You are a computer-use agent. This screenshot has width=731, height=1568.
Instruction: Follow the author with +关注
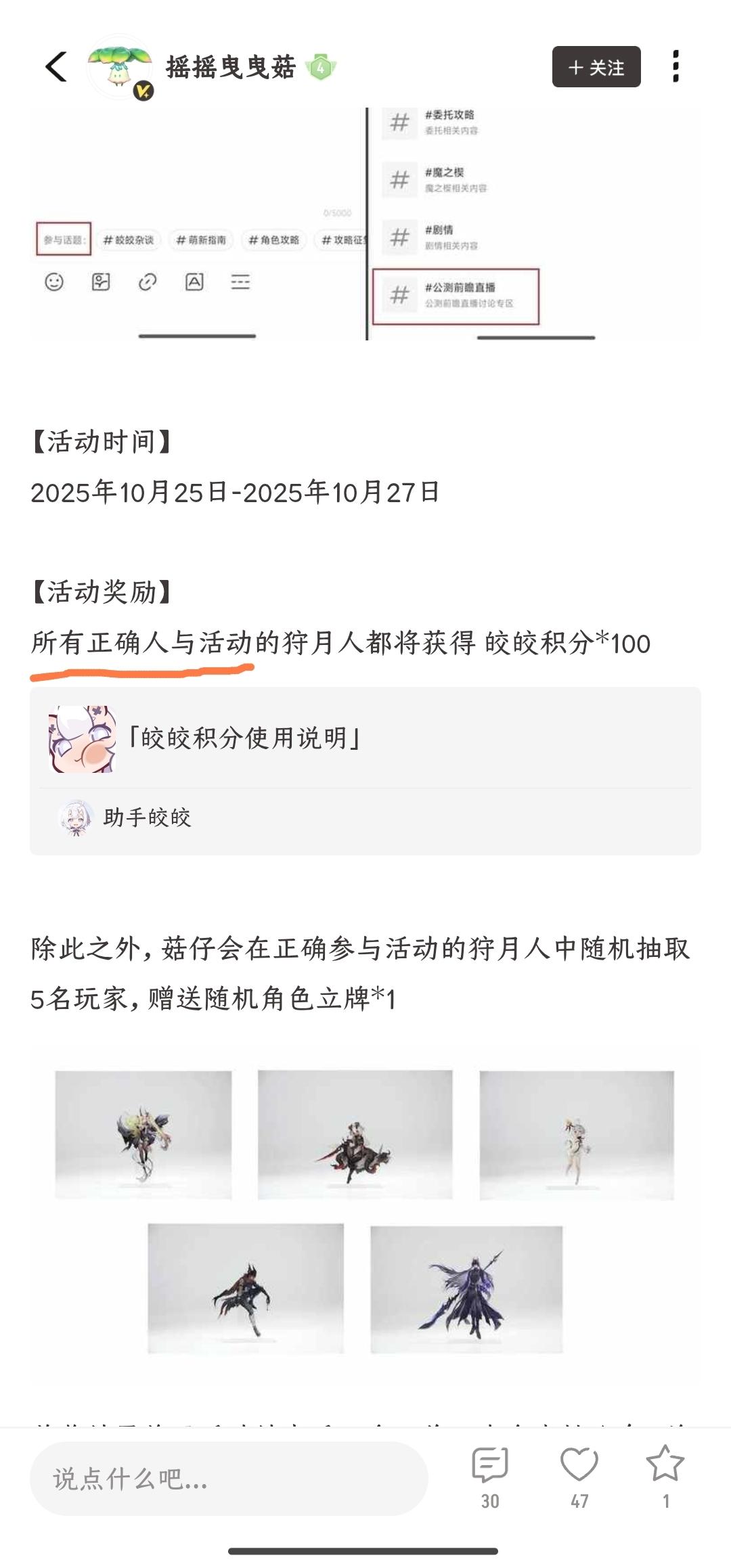(596, 67)
